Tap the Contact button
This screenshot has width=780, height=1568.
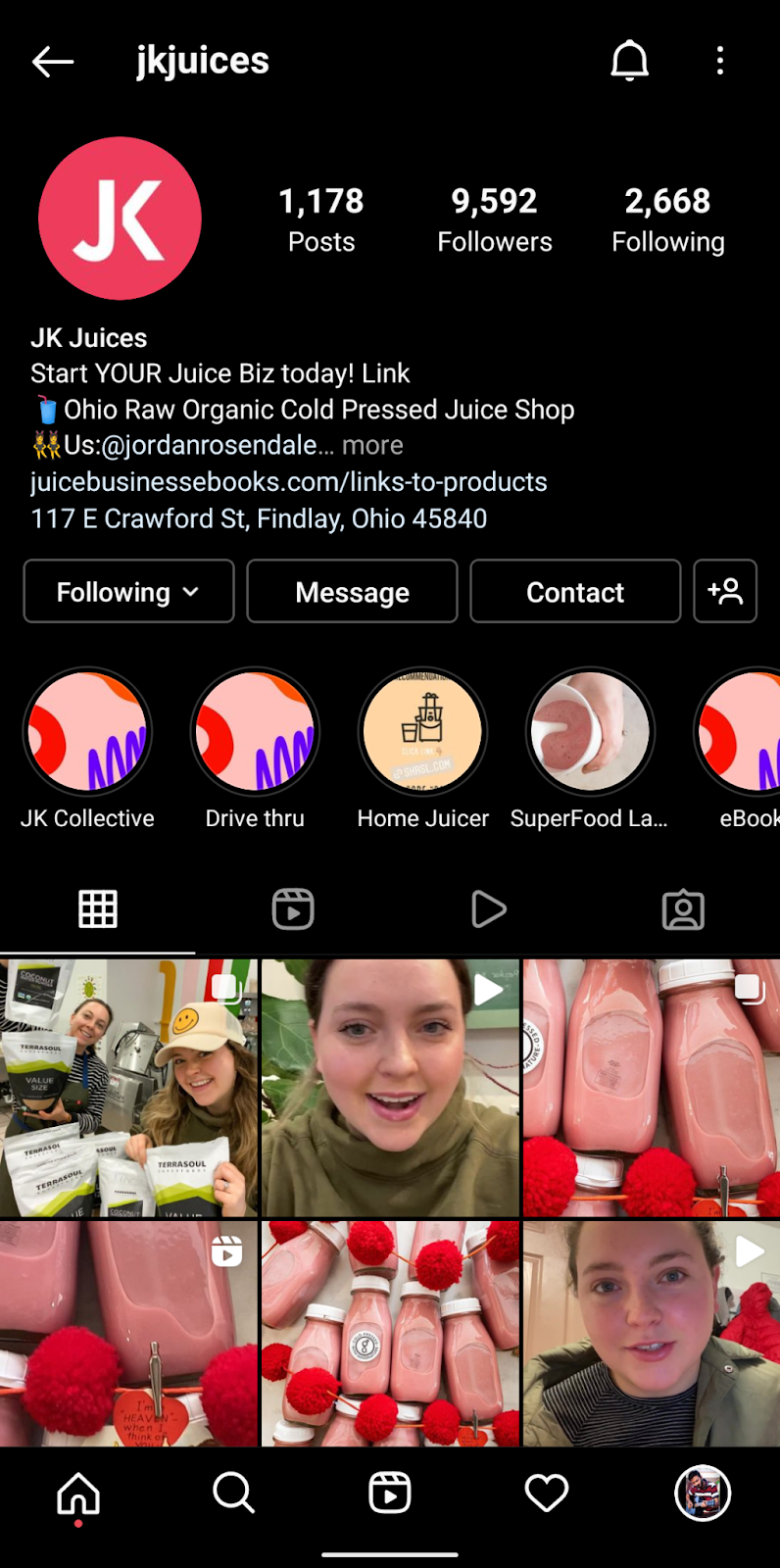pos(575,592)
